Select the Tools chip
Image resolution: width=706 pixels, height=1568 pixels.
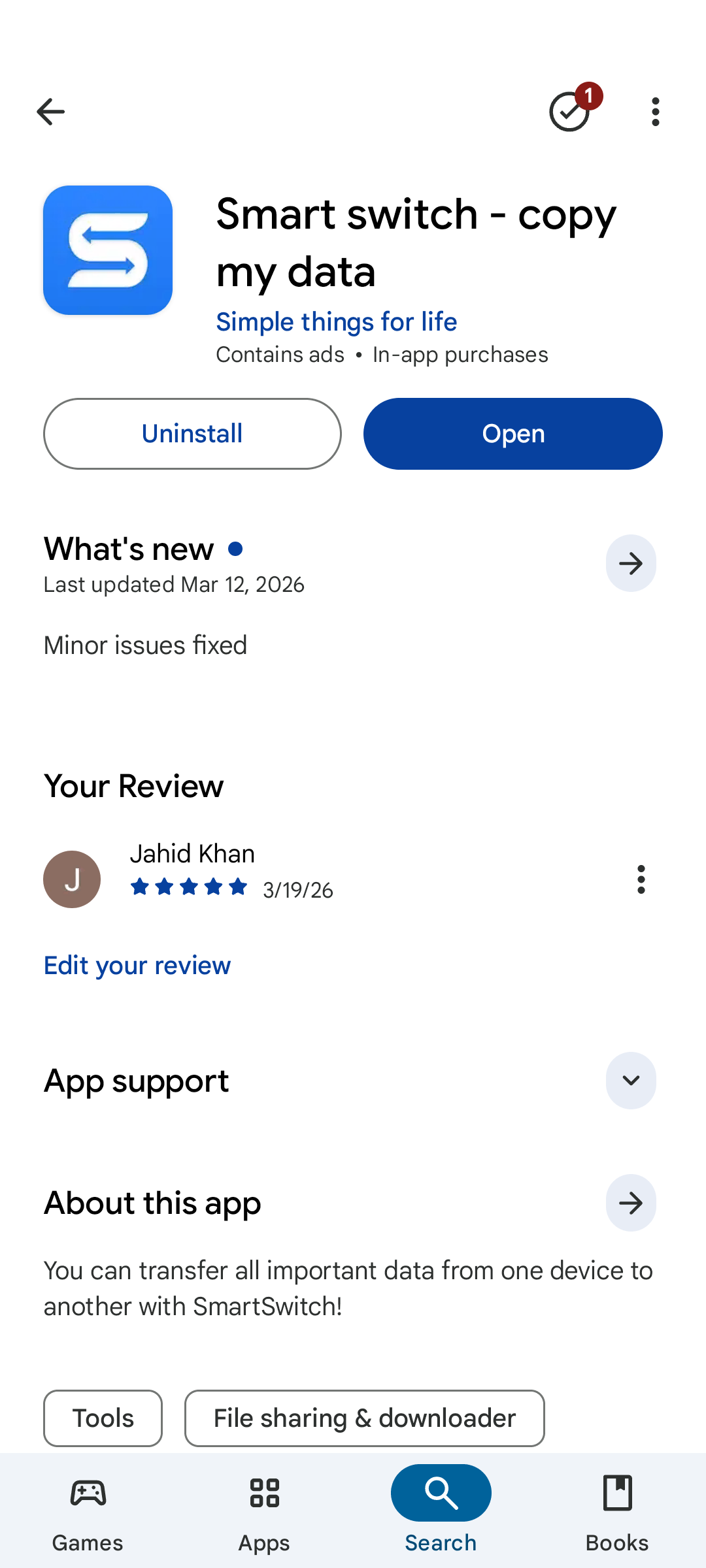[x=103, y=1418]
